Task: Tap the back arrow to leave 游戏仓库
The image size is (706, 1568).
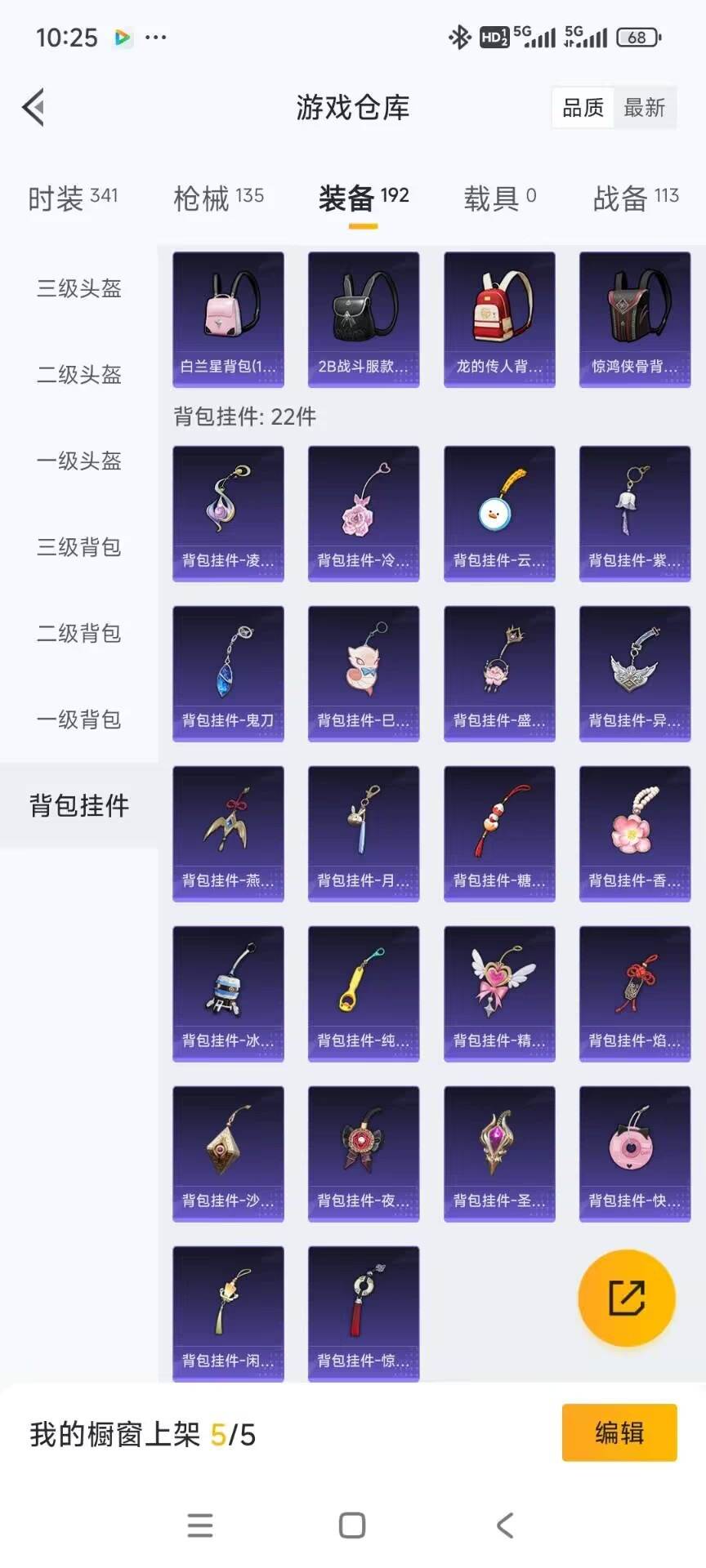Action: (33, 107)
